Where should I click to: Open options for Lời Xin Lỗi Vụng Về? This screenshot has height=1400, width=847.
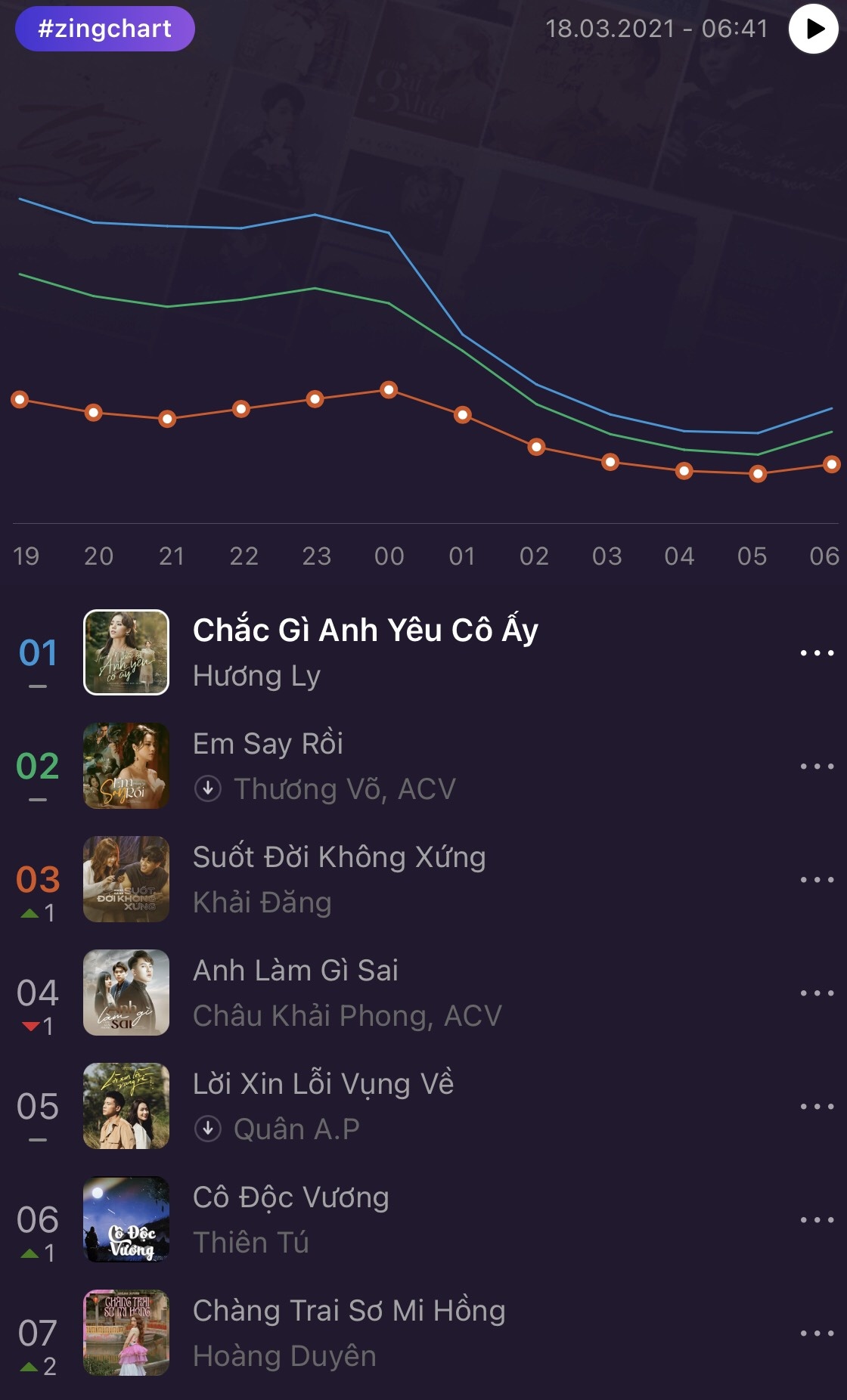(817, 1106)
